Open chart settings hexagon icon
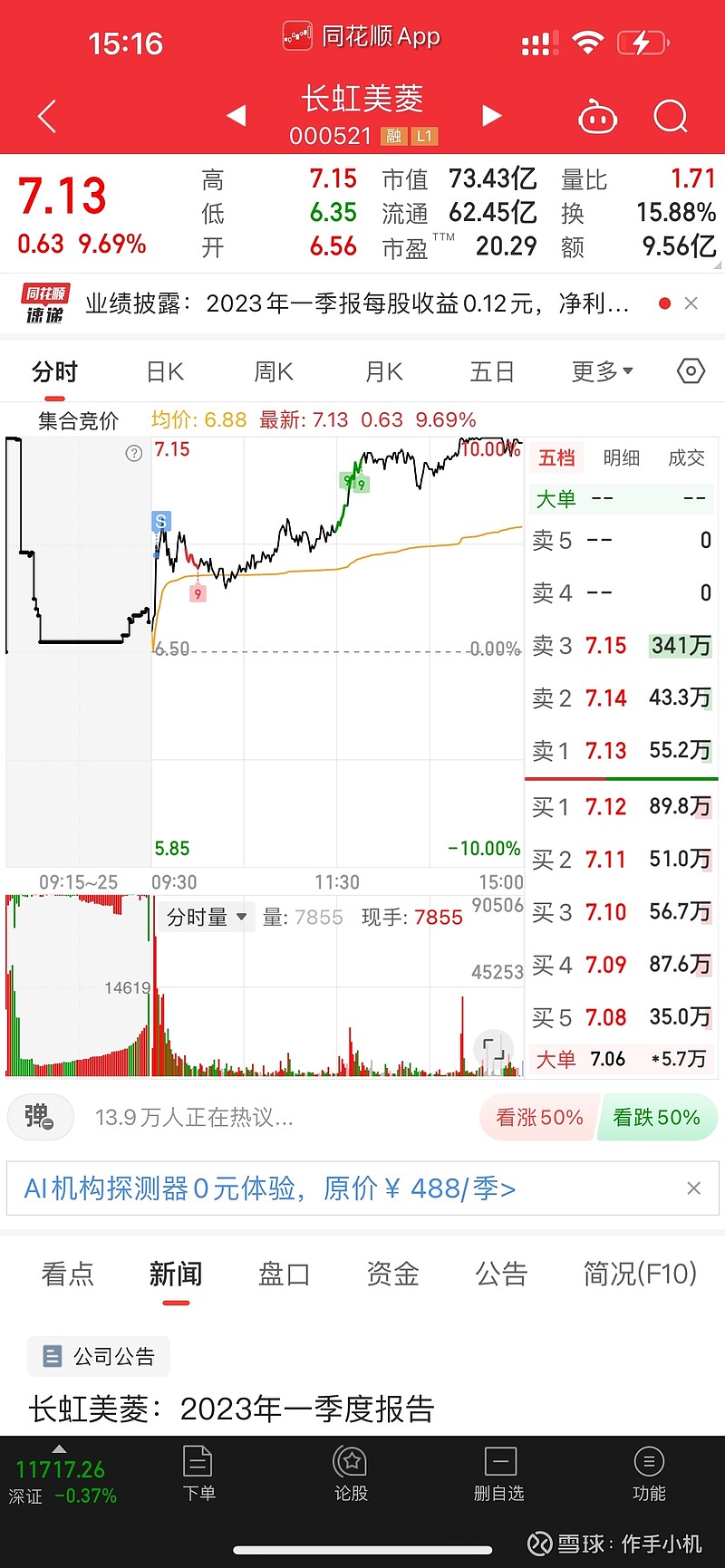 [x=691, y=370]
